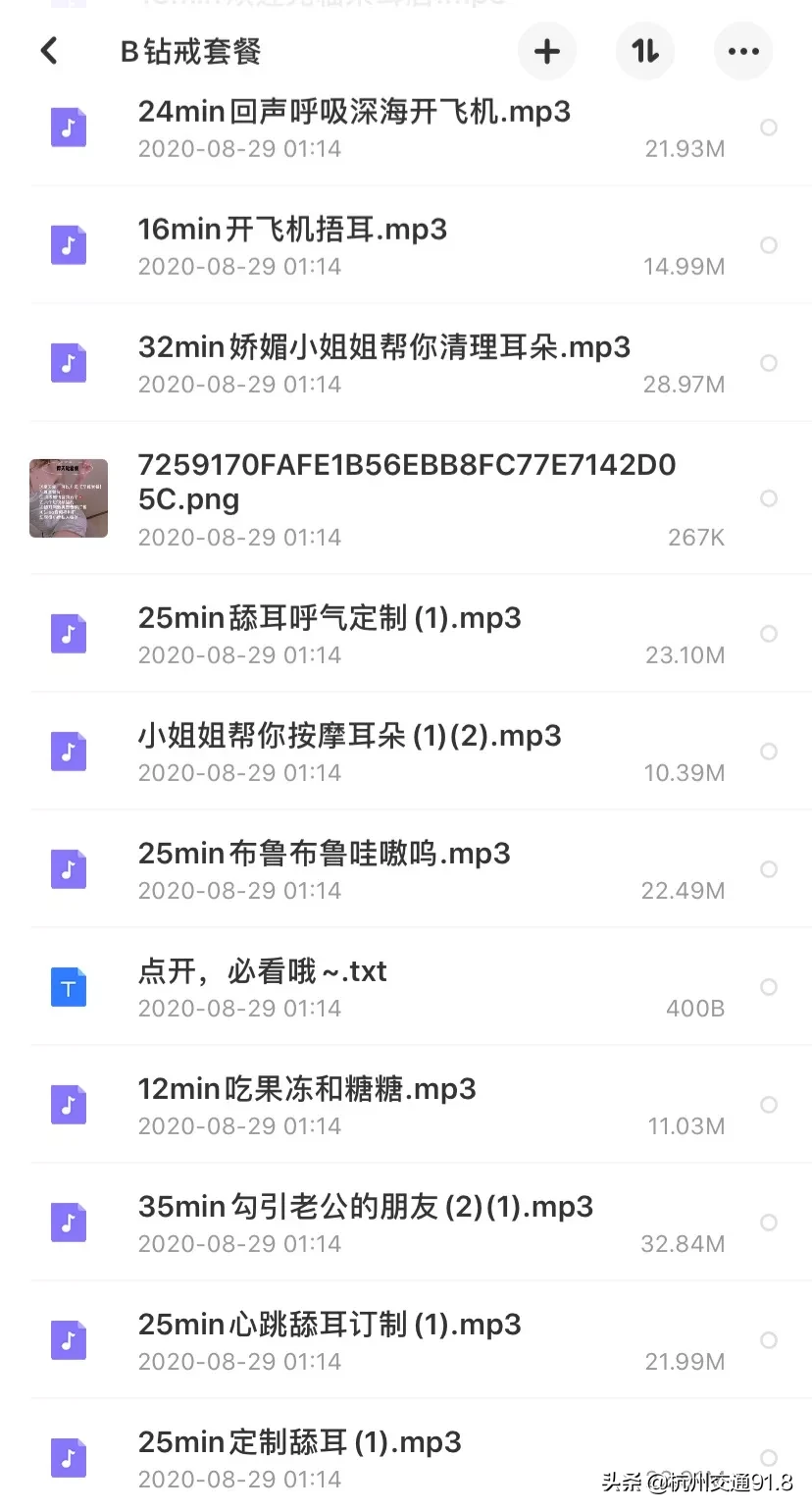812x1511 pixels.
Task: Tap the PNG image thumbnail preview
Action: [69, 498]
